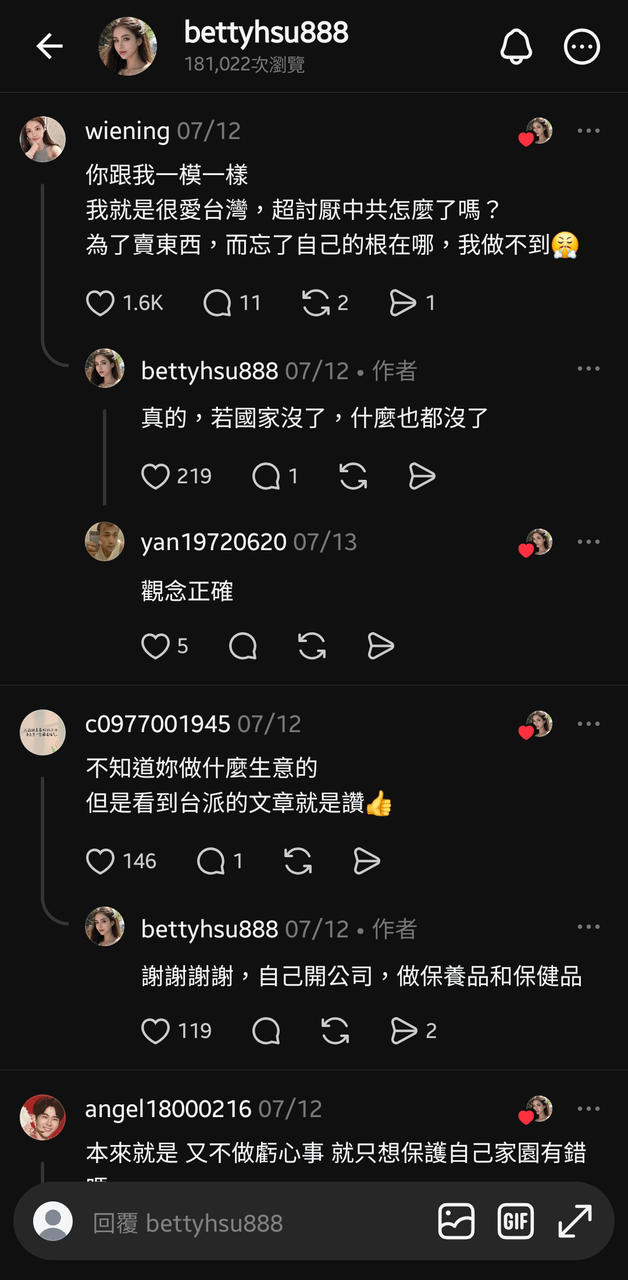Reply to yan19720620's comment

coord(243,647)
